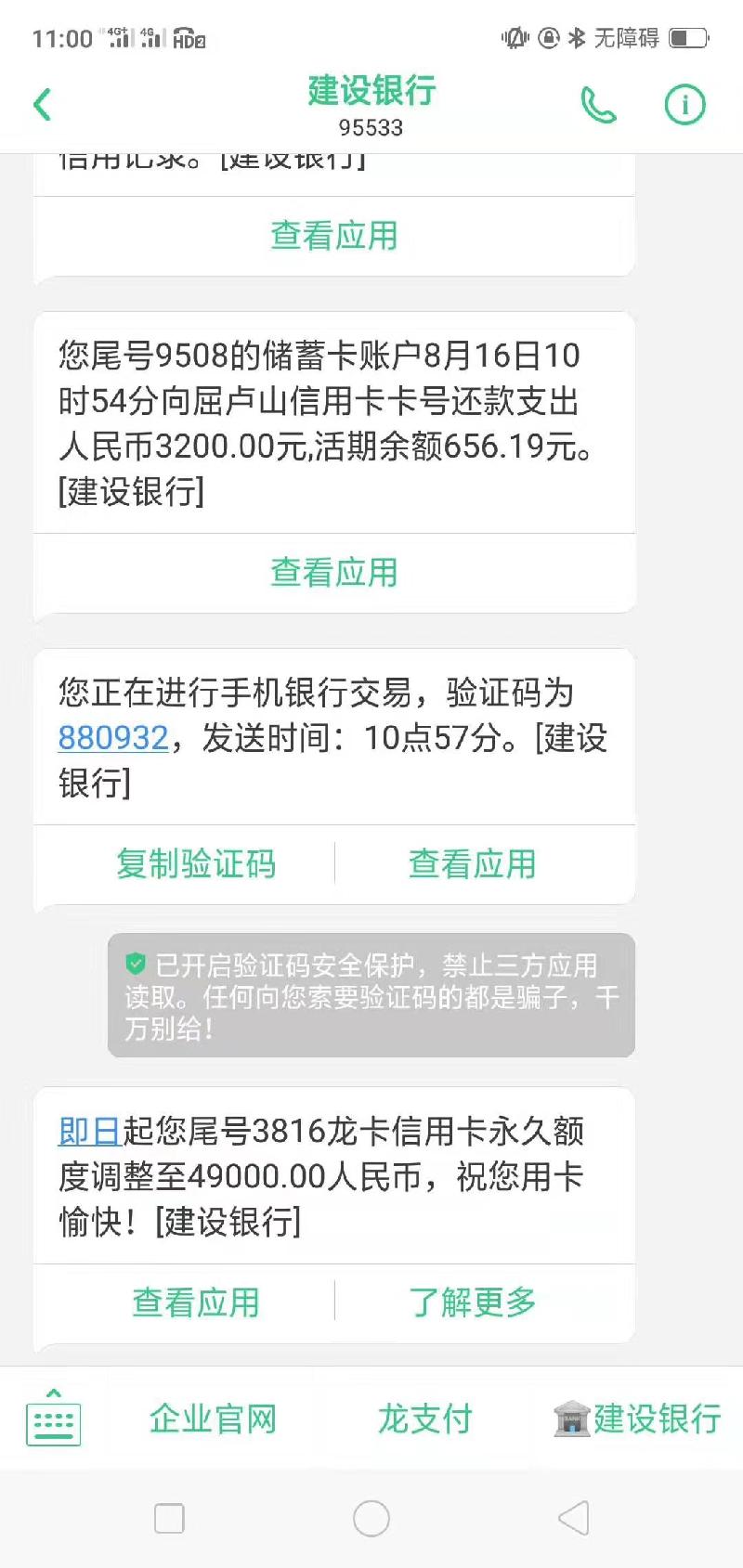Copy the verification code with 复制验证码
The height and width of the screenshot is (1568, 743).
coord(196,863)
